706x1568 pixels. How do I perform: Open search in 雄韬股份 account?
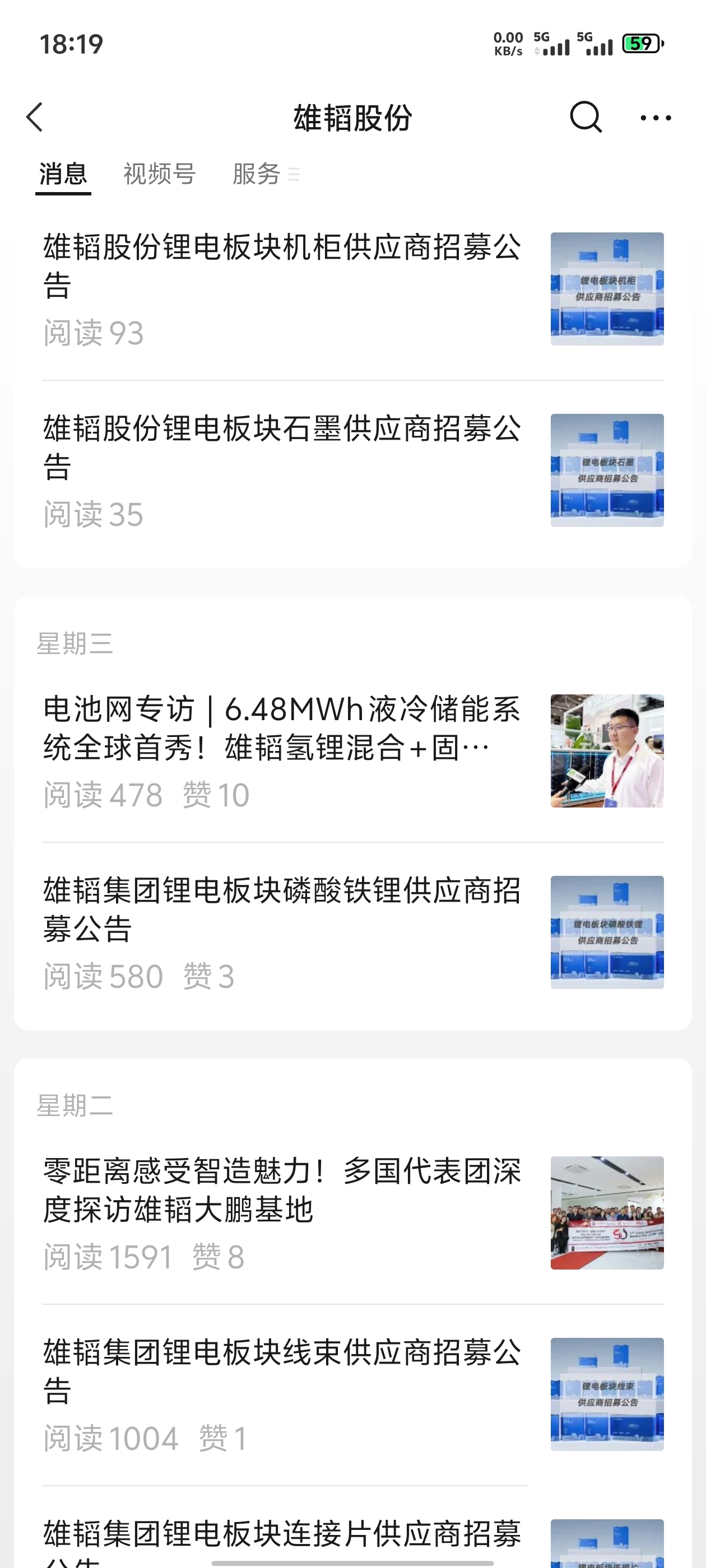coord(586,117)
